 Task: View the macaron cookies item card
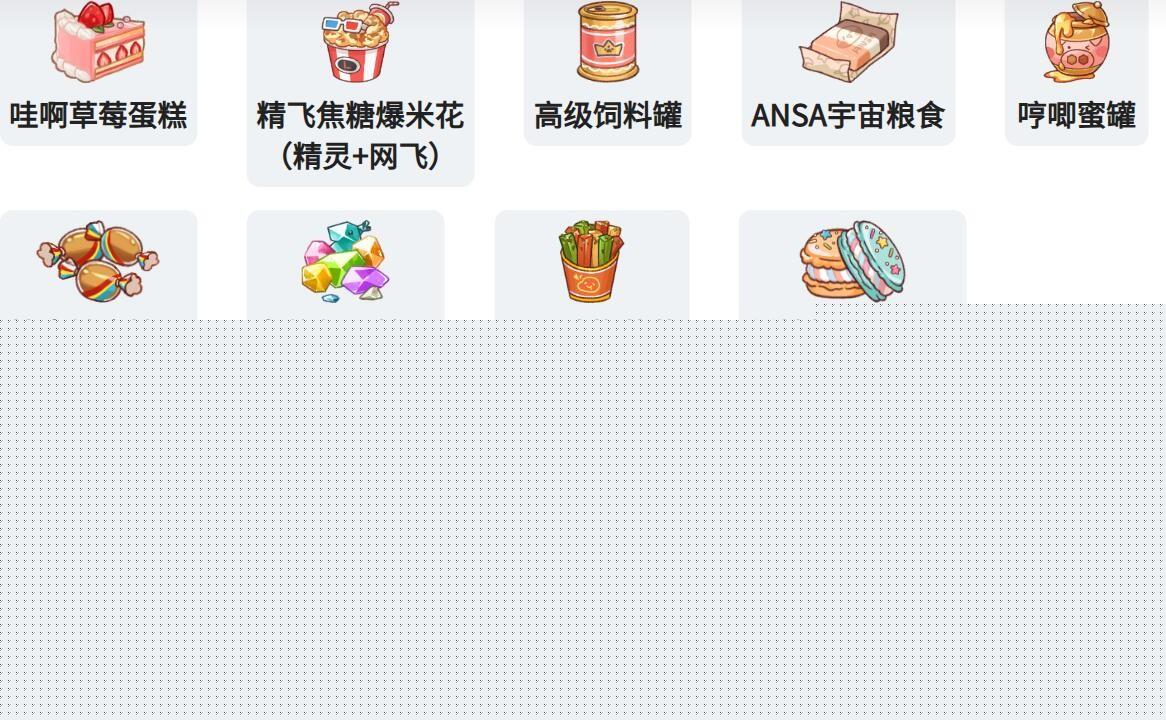click(852, 261)
